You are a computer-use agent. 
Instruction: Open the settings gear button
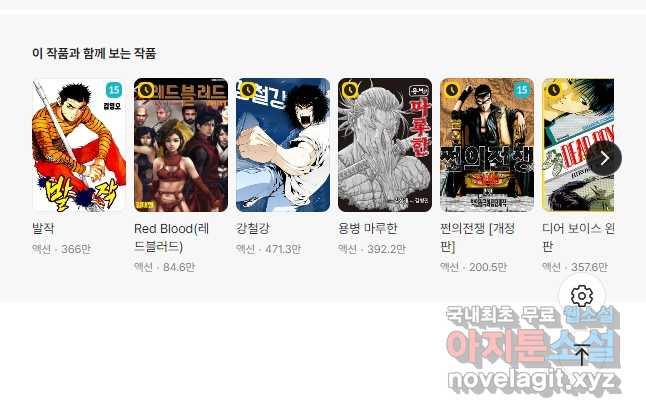[x=582, y=296]
